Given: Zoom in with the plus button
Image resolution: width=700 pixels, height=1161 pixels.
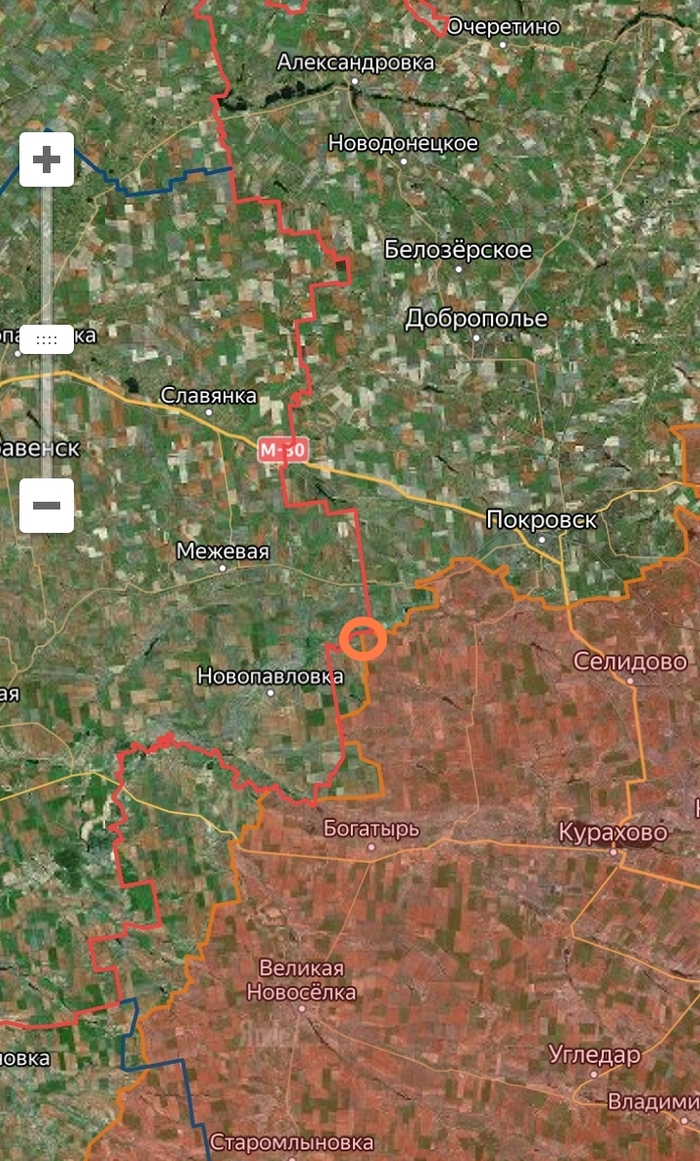Looking at the screenshot, I should pyautogui.click(x=47, y=160).
